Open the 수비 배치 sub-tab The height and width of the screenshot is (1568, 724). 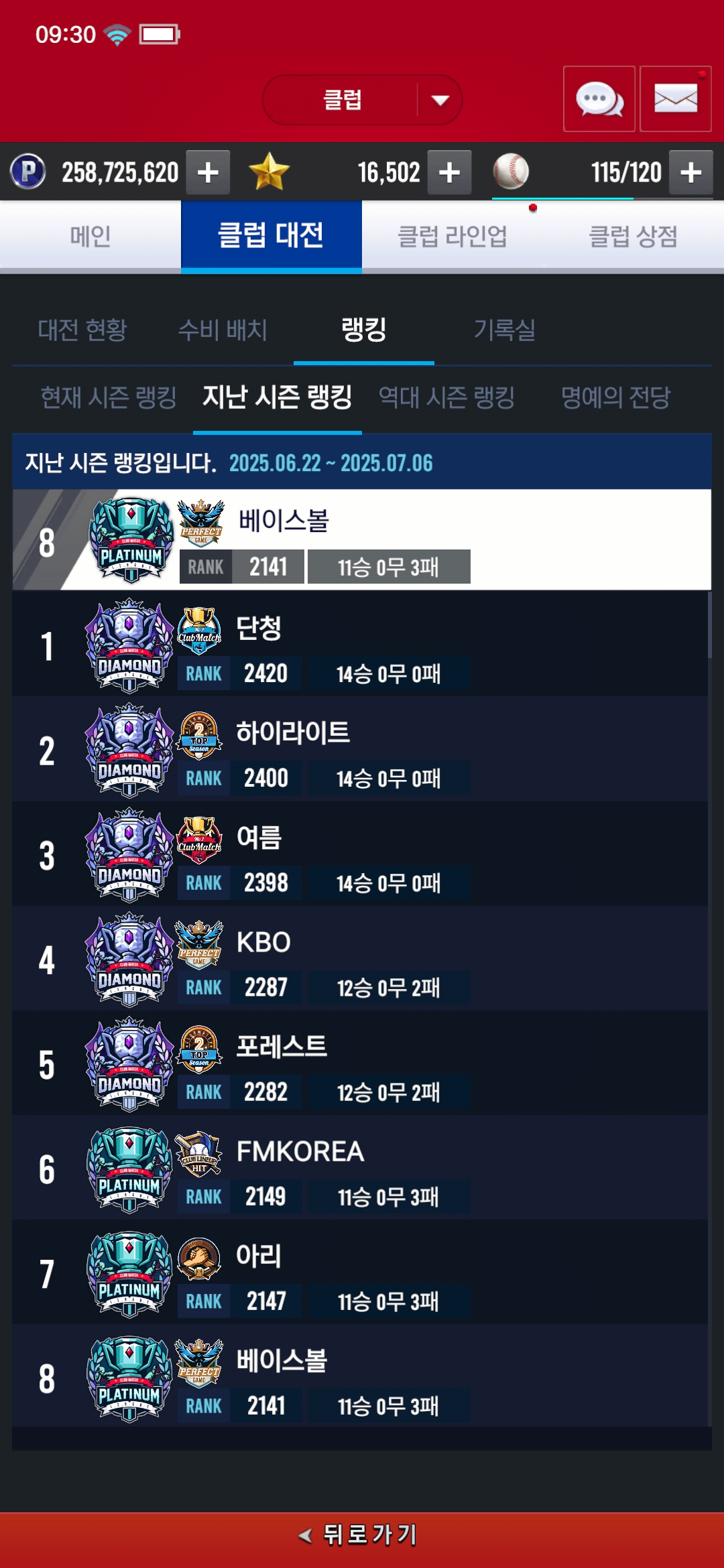pyautogui.click(x=223, y=330)
